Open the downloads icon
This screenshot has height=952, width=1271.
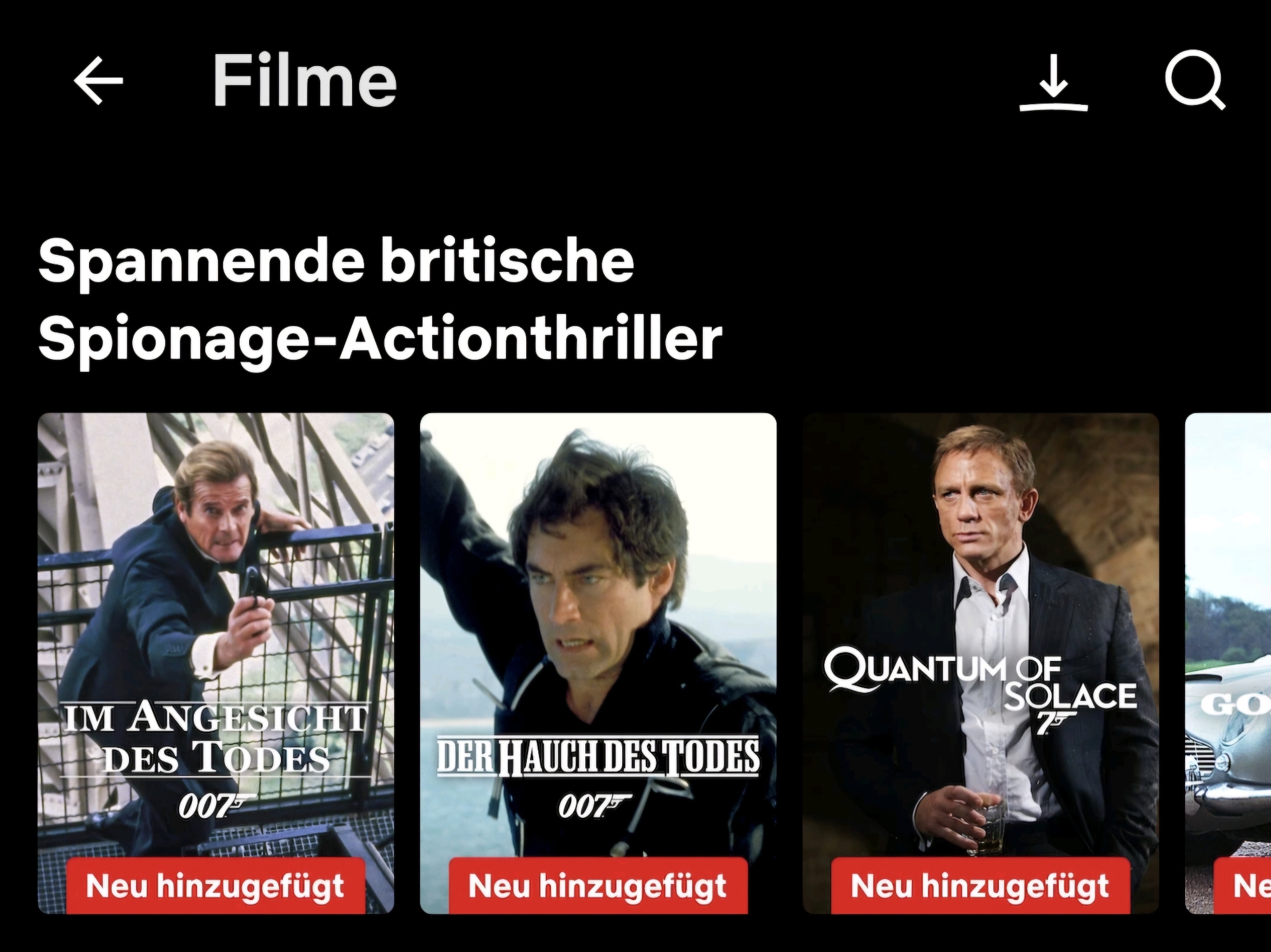(x=1053, y=83)
